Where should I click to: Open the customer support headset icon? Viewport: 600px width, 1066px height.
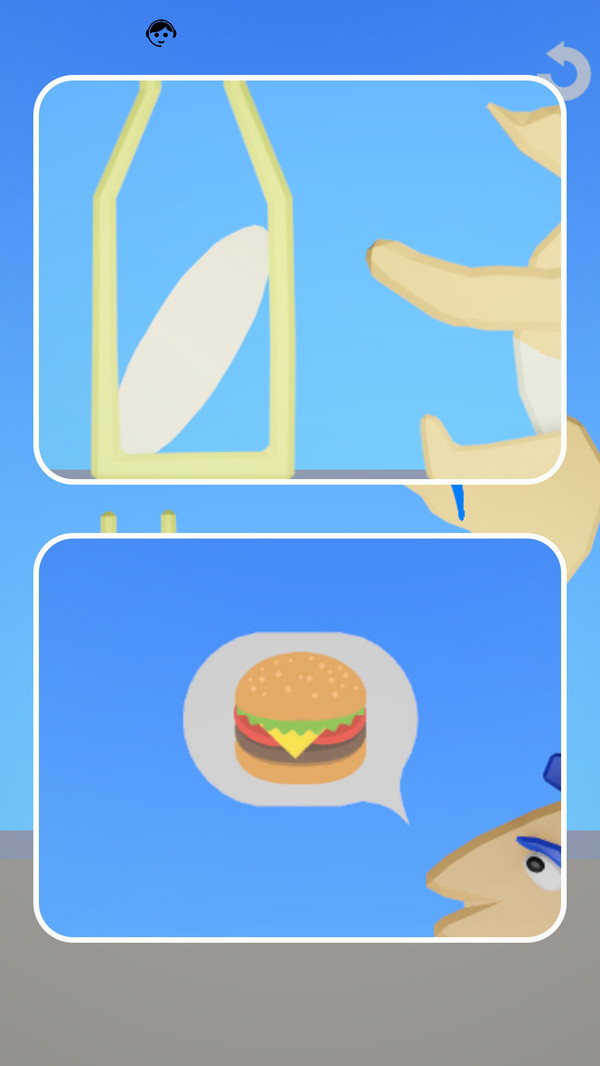[x=161, y=34]
